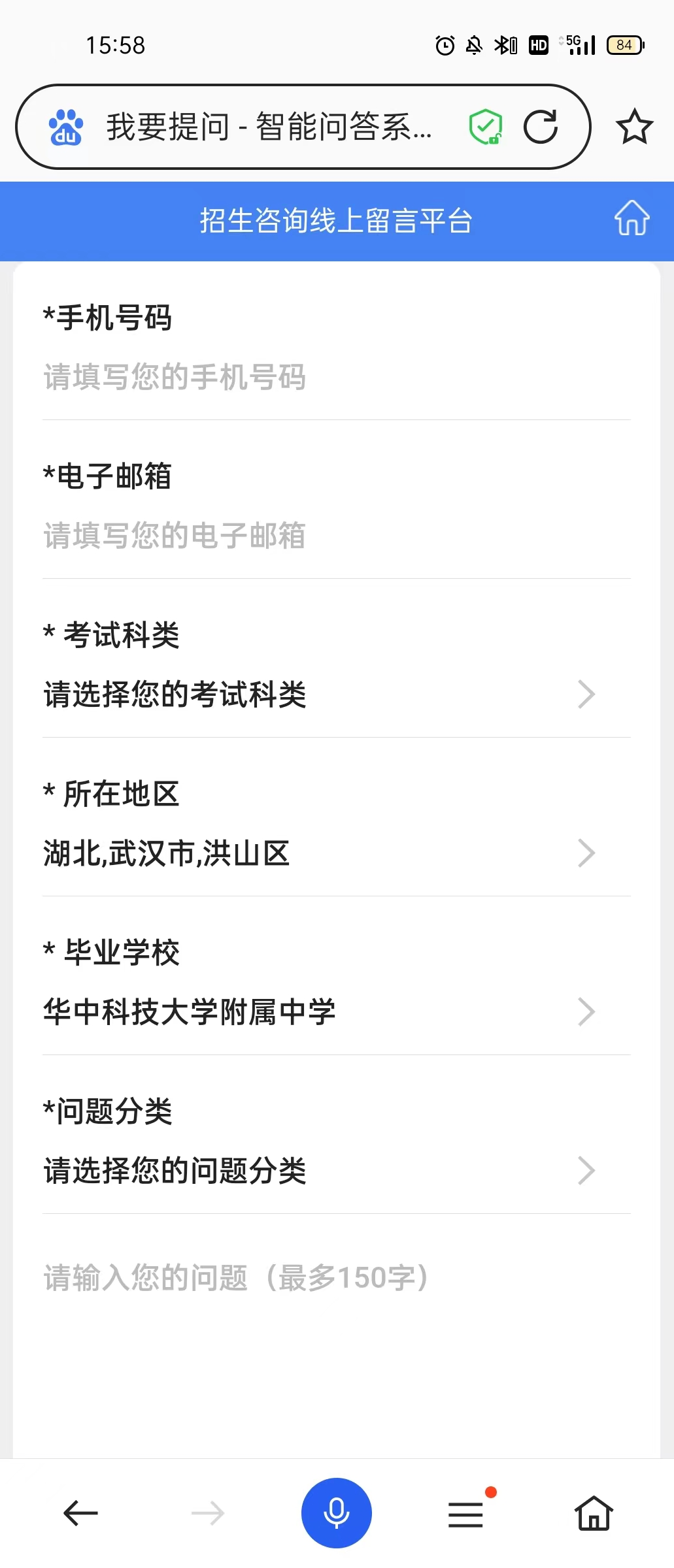Viewport: 674px width, 1568px height.
Task: Open the browser menu
Action: point(465,1513)
